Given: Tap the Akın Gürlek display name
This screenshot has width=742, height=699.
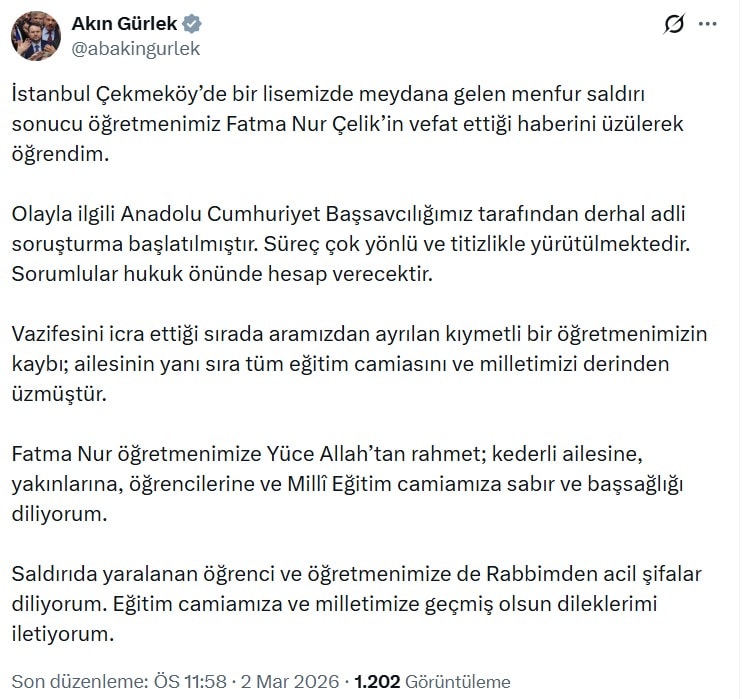Looking at the screenshot, I should tap(123, 24).
